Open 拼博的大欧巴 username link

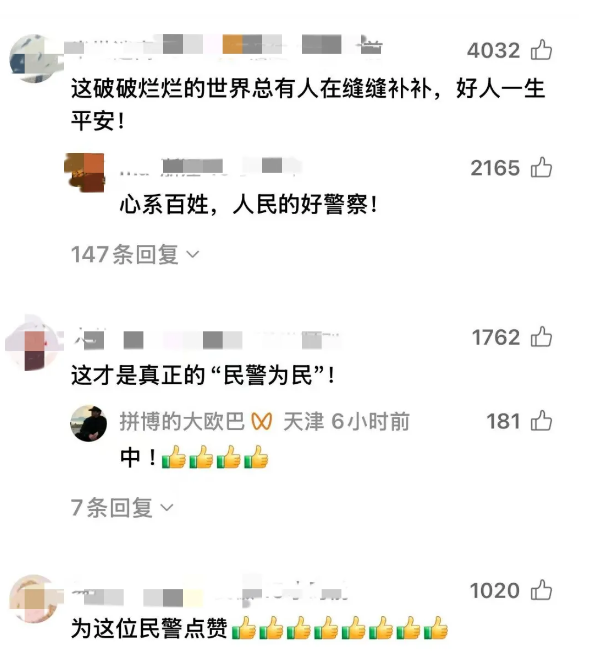pos(181,422)
